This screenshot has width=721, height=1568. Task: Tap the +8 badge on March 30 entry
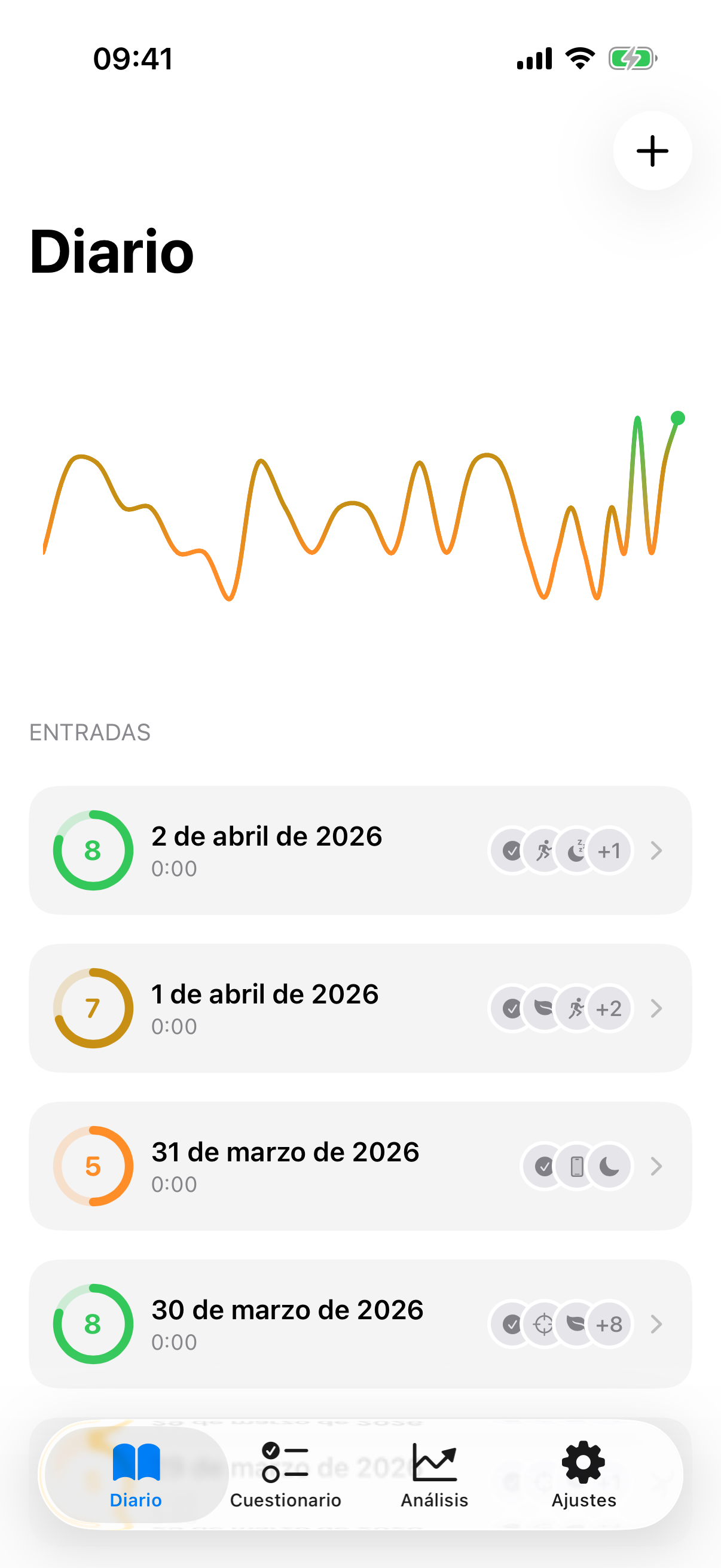click(609, 1325)
